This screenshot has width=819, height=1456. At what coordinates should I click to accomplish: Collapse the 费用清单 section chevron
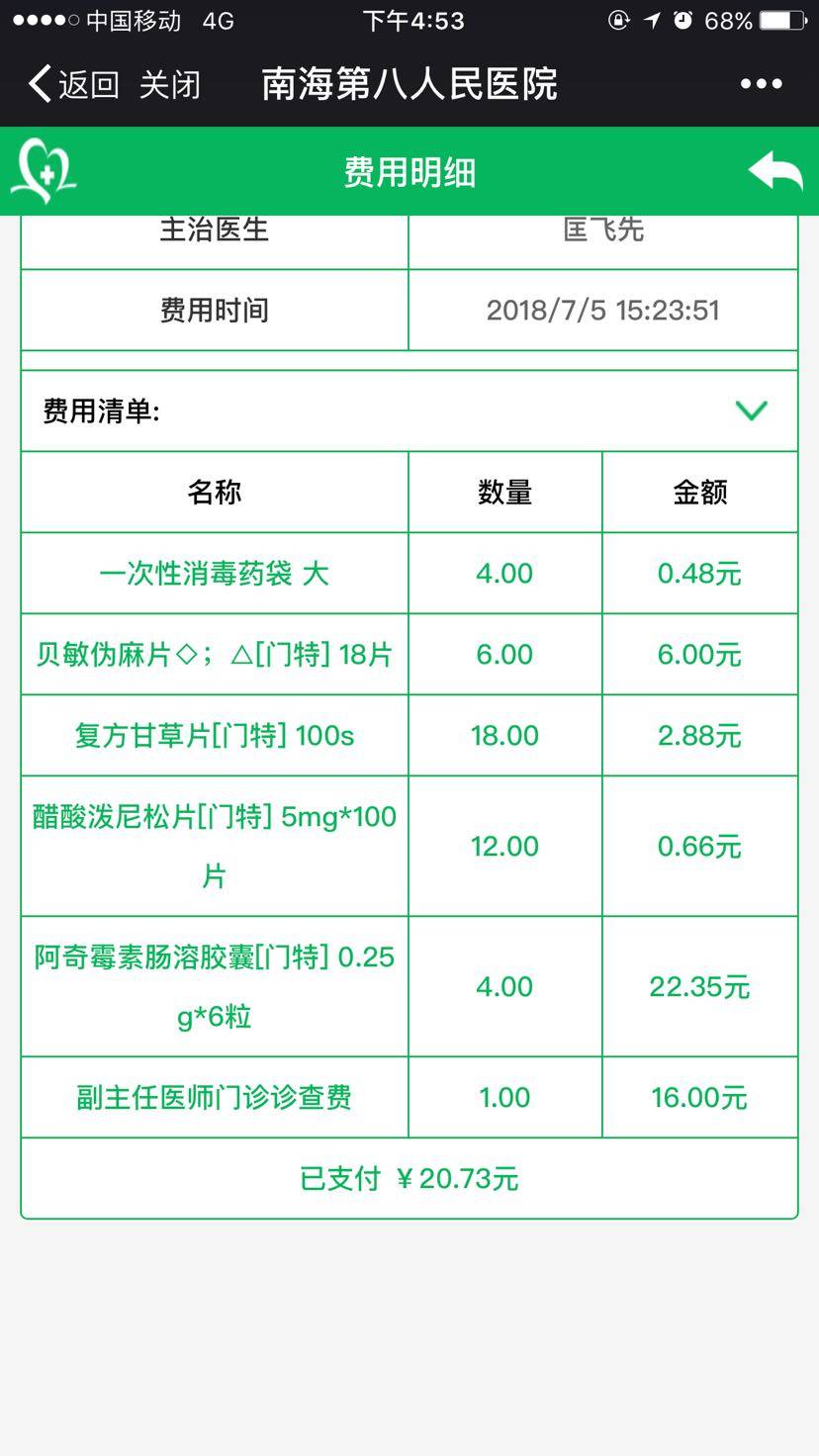point(752,410)
